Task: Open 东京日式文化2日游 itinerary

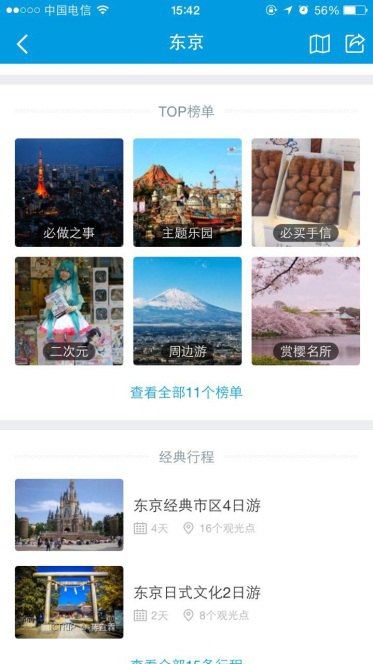Action: (x=186, y=602)
